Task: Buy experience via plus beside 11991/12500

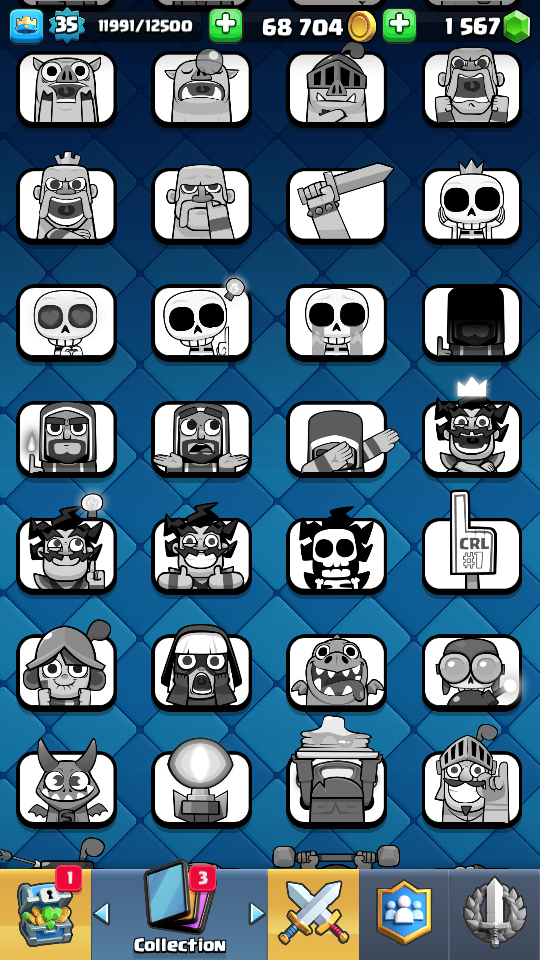Action: coord(225,26)
